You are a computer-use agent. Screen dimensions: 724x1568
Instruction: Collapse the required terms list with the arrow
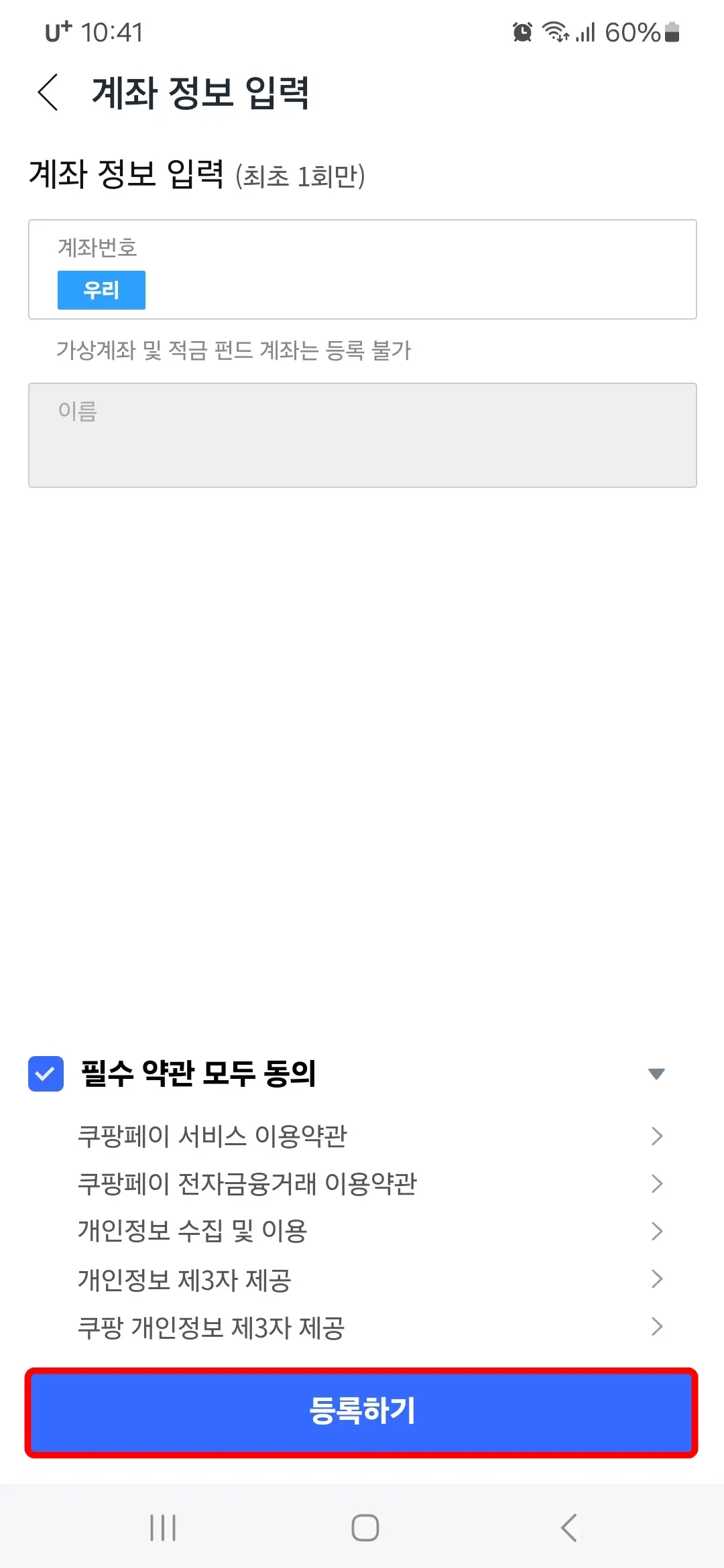[x=656, y=1074]
